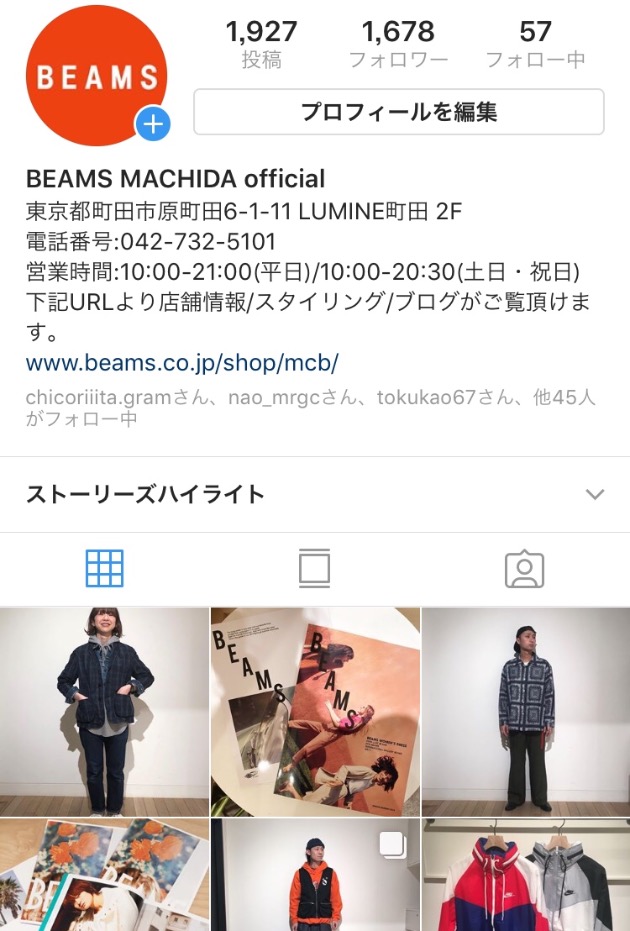The image size is (630, 931).
Task: Open the catalogs with orange flowers post
Action: (104, 876)
